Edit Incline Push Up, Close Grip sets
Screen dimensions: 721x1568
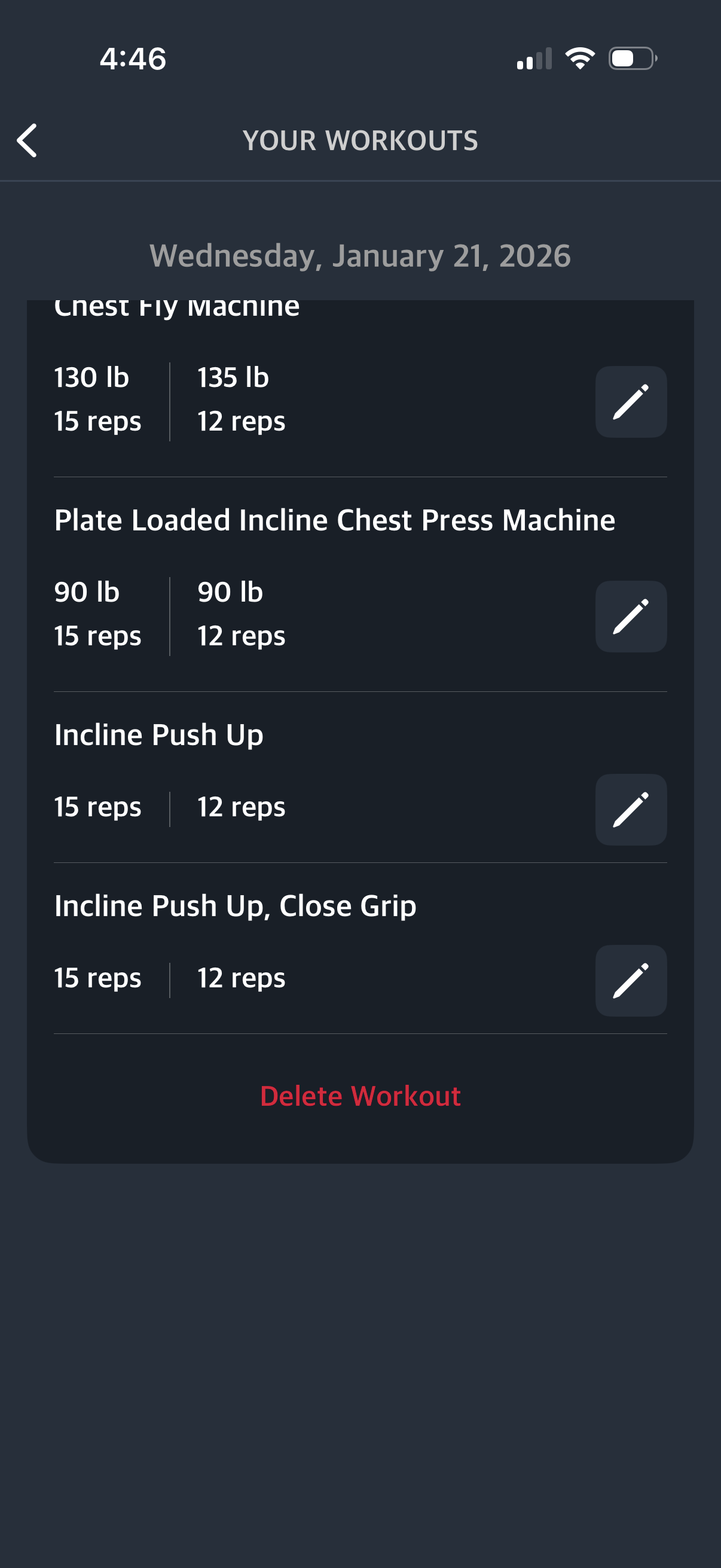pyautogui.click(x=630, y=981)
